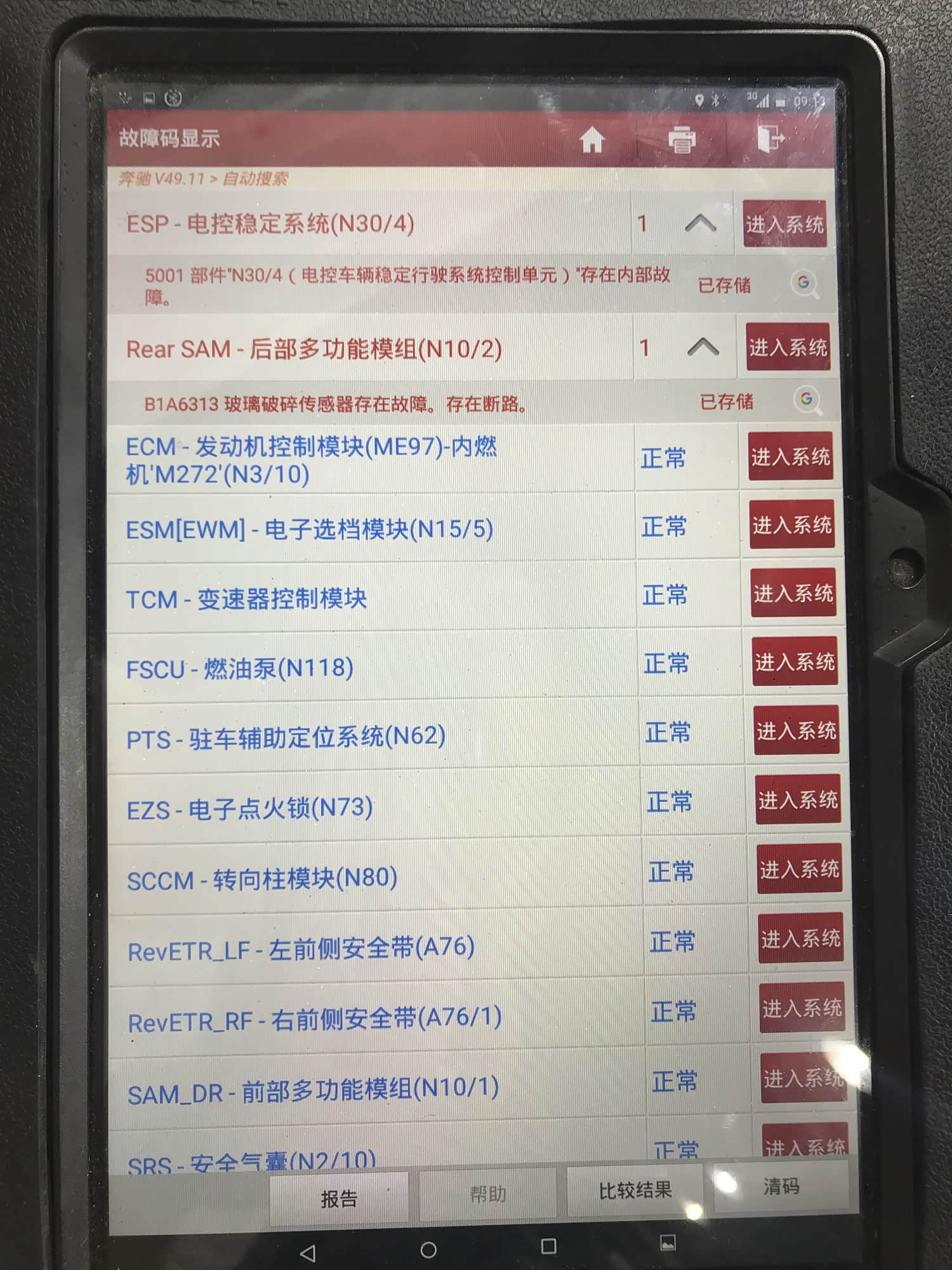
Task: Clear fault codes with 清码
Action: [x=781, y=1186]
